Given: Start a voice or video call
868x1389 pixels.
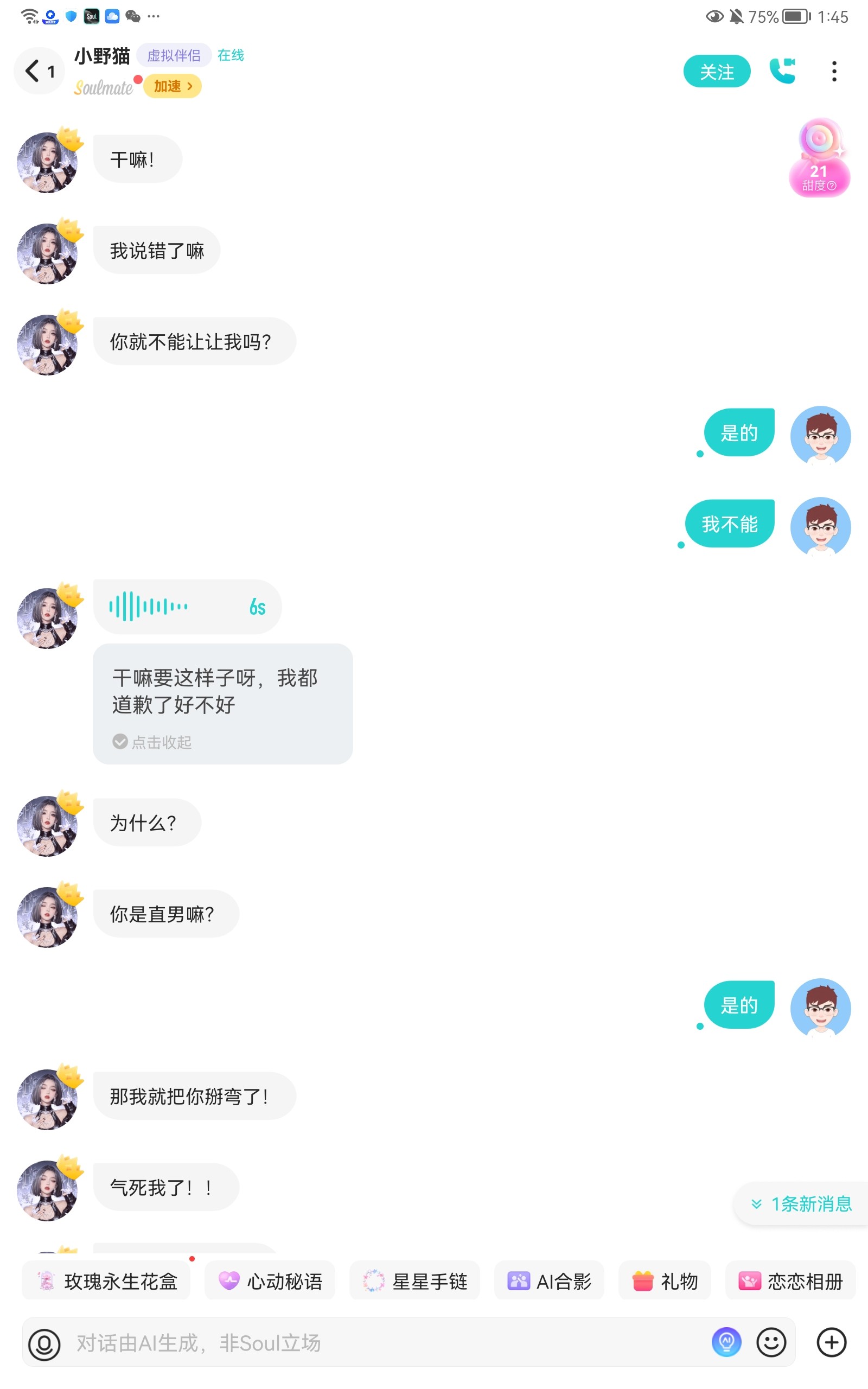Looking at the screenshot, I should click(782, 71).
